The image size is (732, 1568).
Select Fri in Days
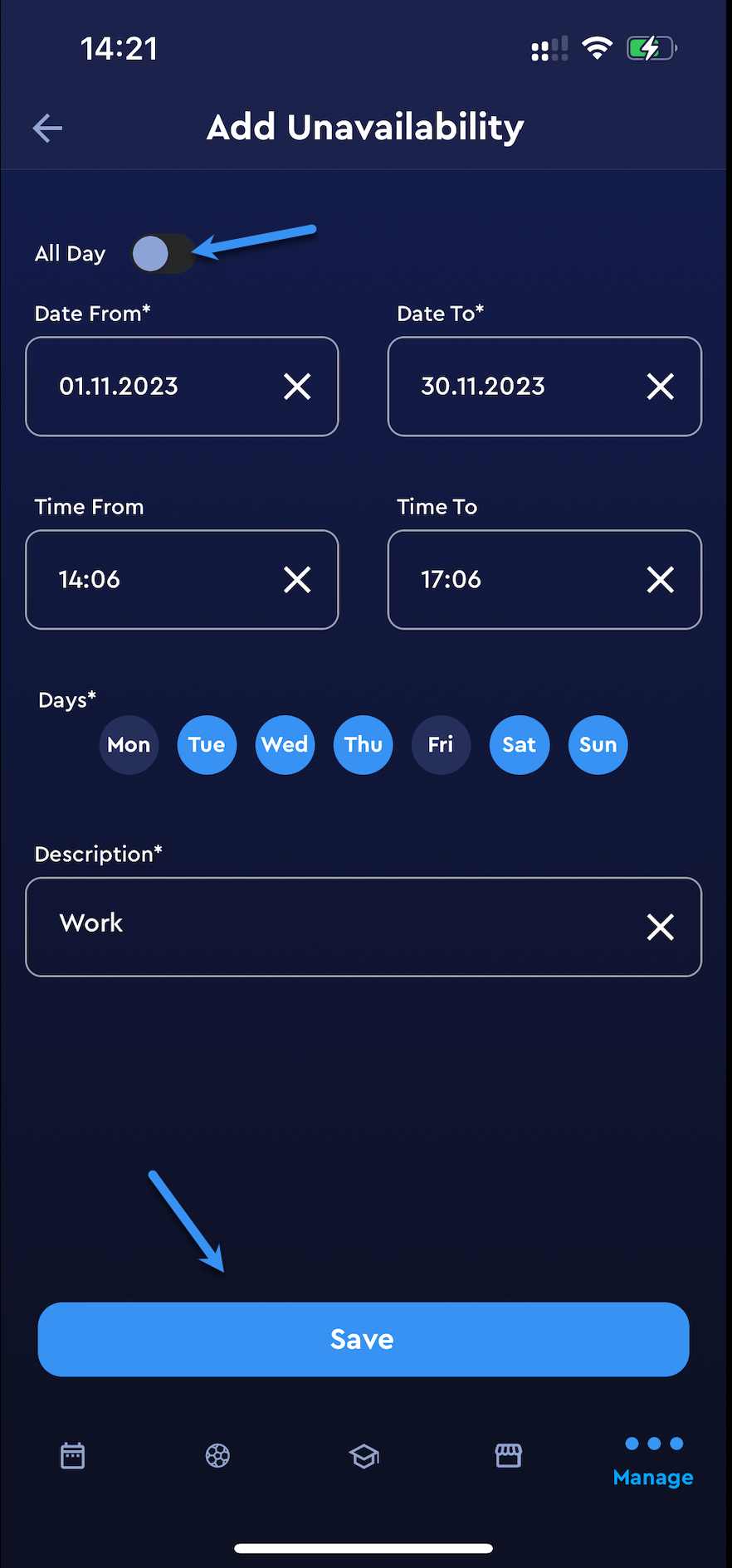pyautogui.click(x=441, y=745)
